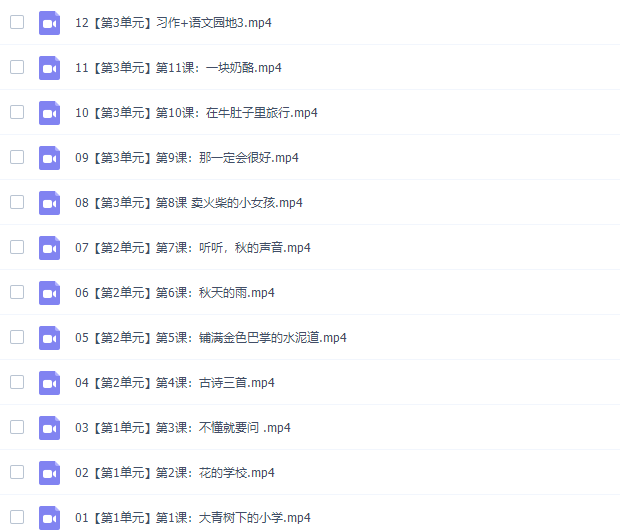Image resolution: width=620 pixels, height=530 pixels.
Task: Tick the checkbox for 第9课：那一定会很好.mp4
Action: [x=17, y=157]
